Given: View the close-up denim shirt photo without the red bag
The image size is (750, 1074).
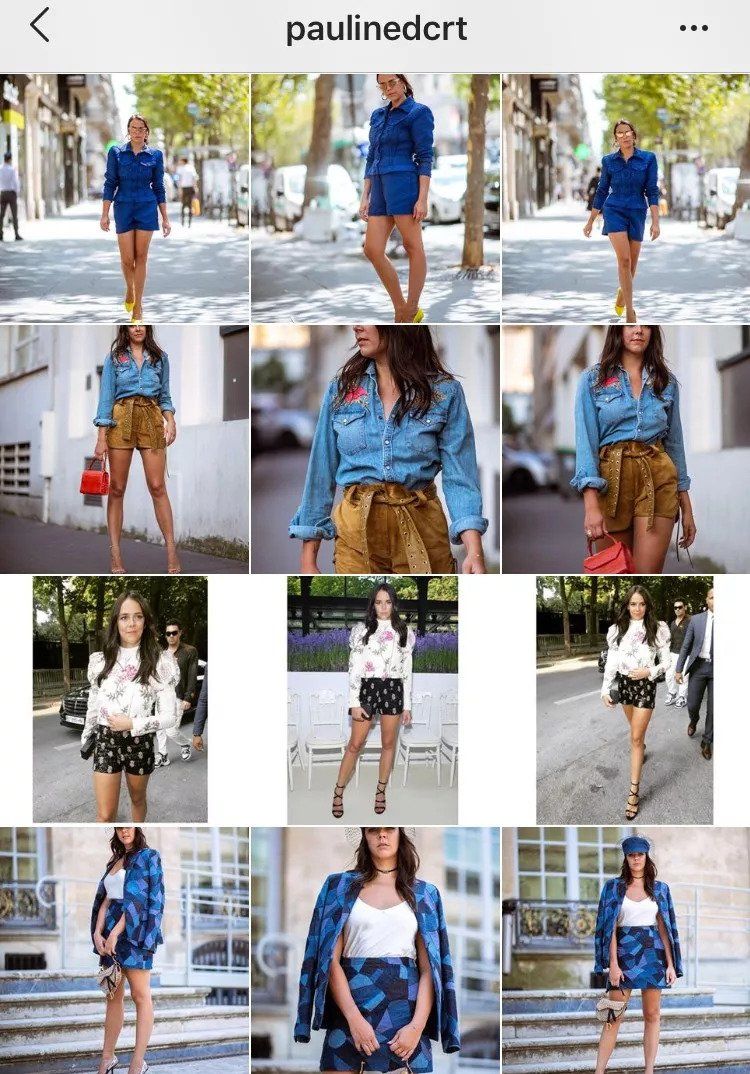Looking at the screenshot, I should point(375,449).
